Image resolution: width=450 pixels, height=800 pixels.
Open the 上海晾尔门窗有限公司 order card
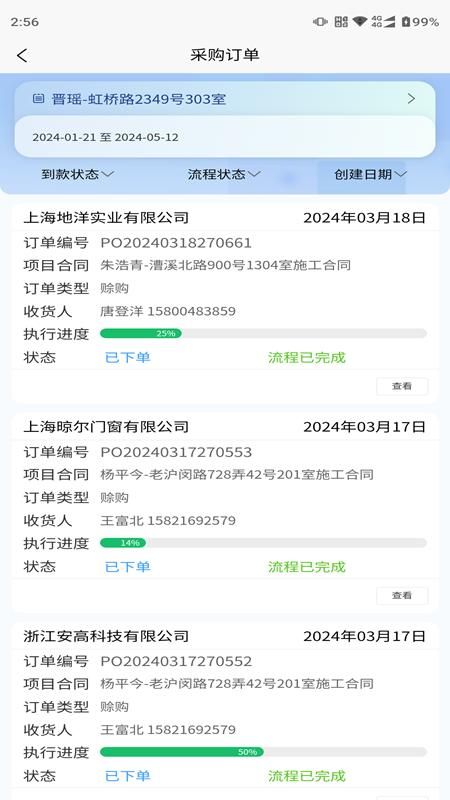(224, 512)
